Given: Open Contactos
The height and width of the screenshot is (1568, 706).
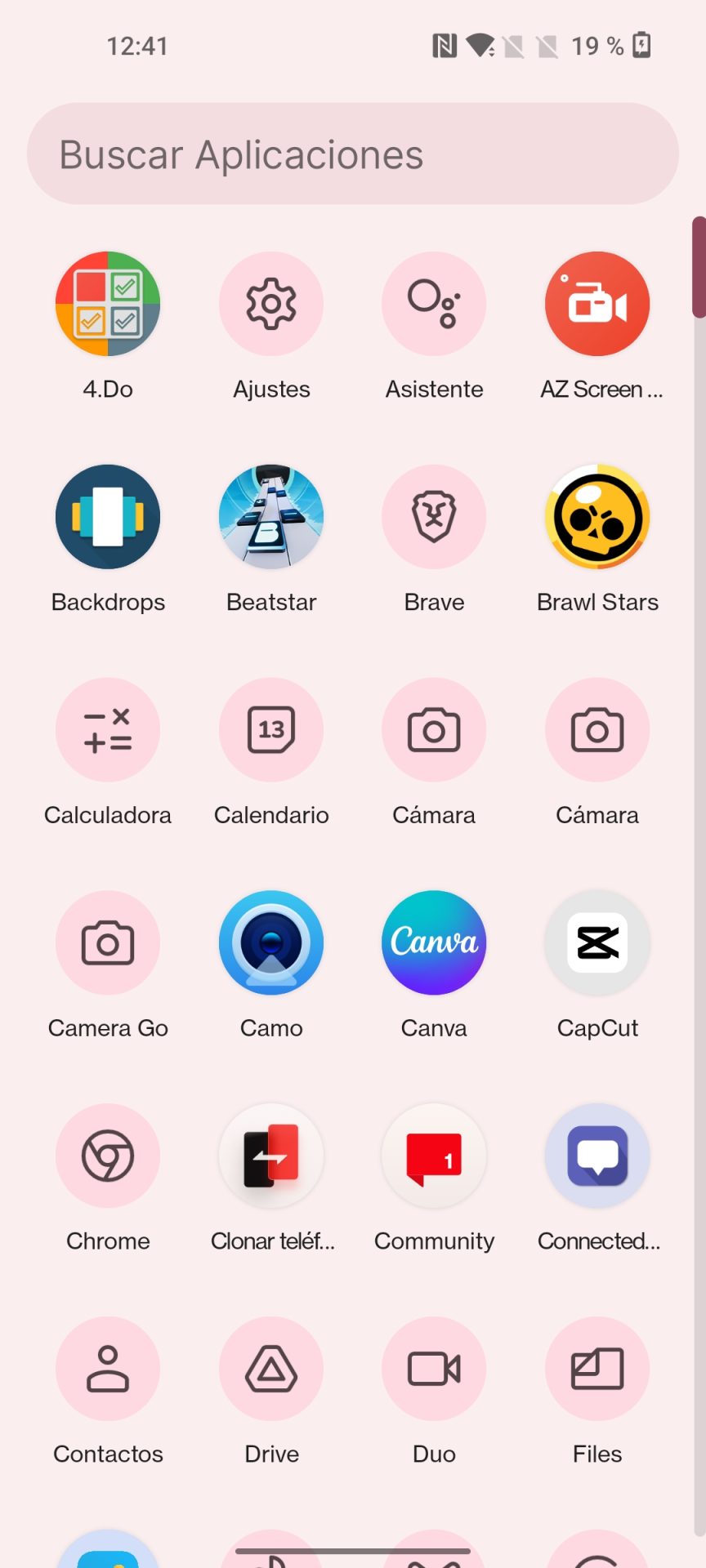Looking at the screenshot, I should click(x=108, y=1370).
